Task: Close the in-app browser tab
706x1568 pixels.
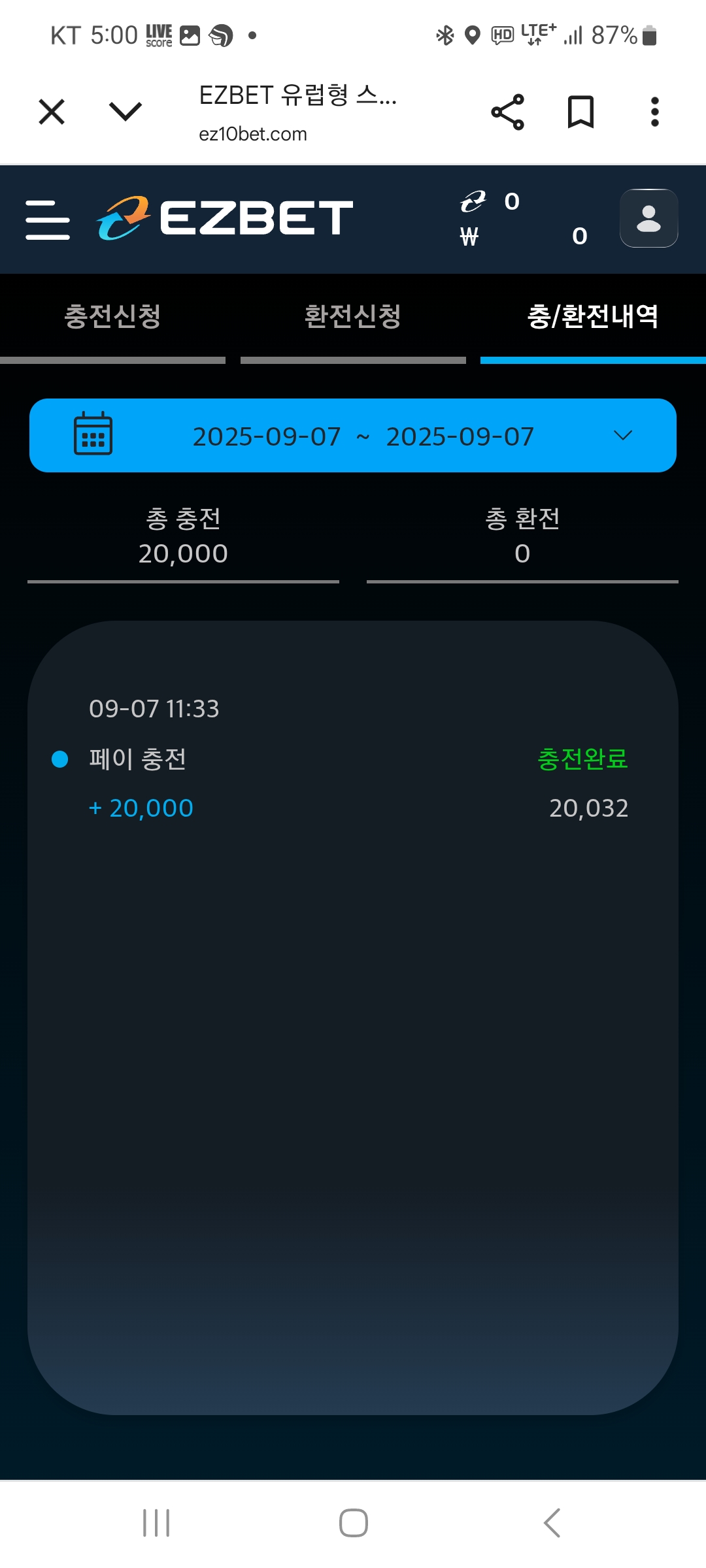Action: tap(52, 112)
